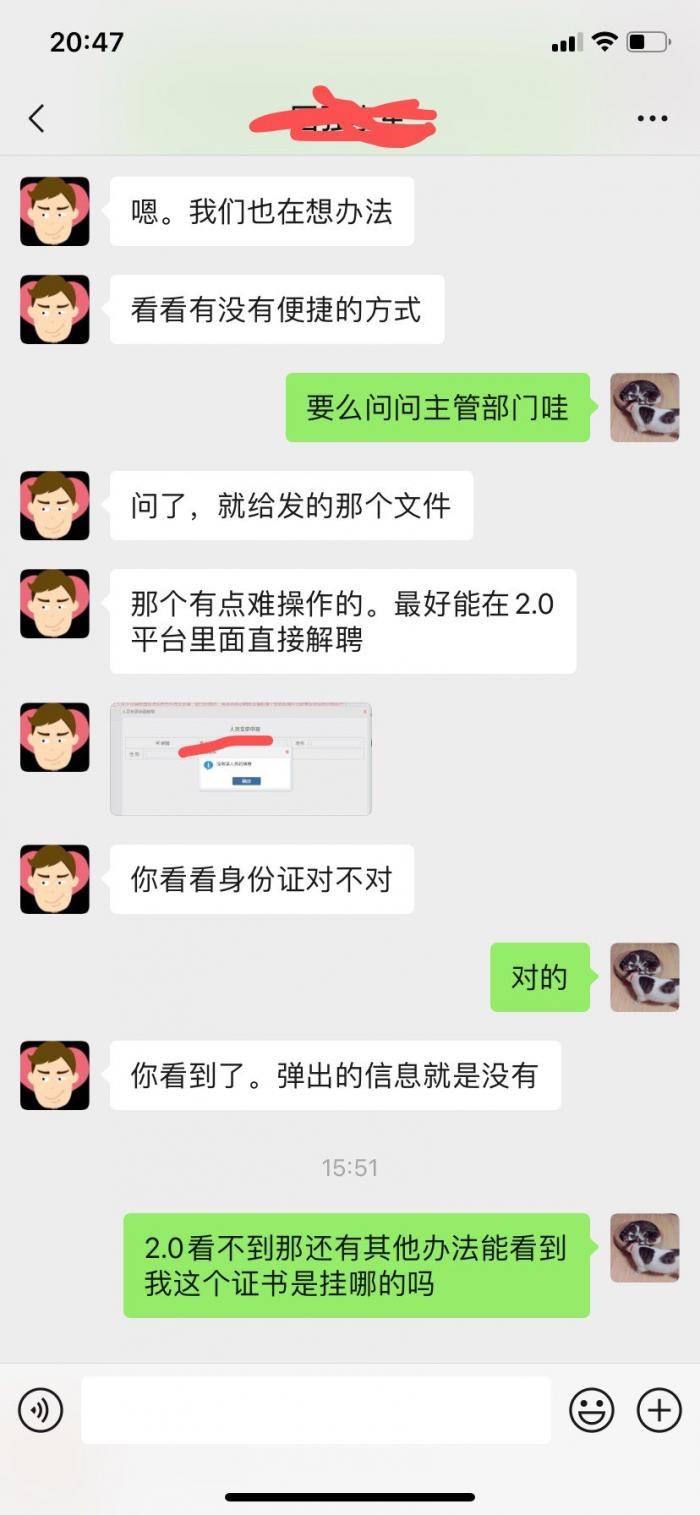Switch to voice message input
This screenshot has height=1515, width=700.
tap(41, 1410)
